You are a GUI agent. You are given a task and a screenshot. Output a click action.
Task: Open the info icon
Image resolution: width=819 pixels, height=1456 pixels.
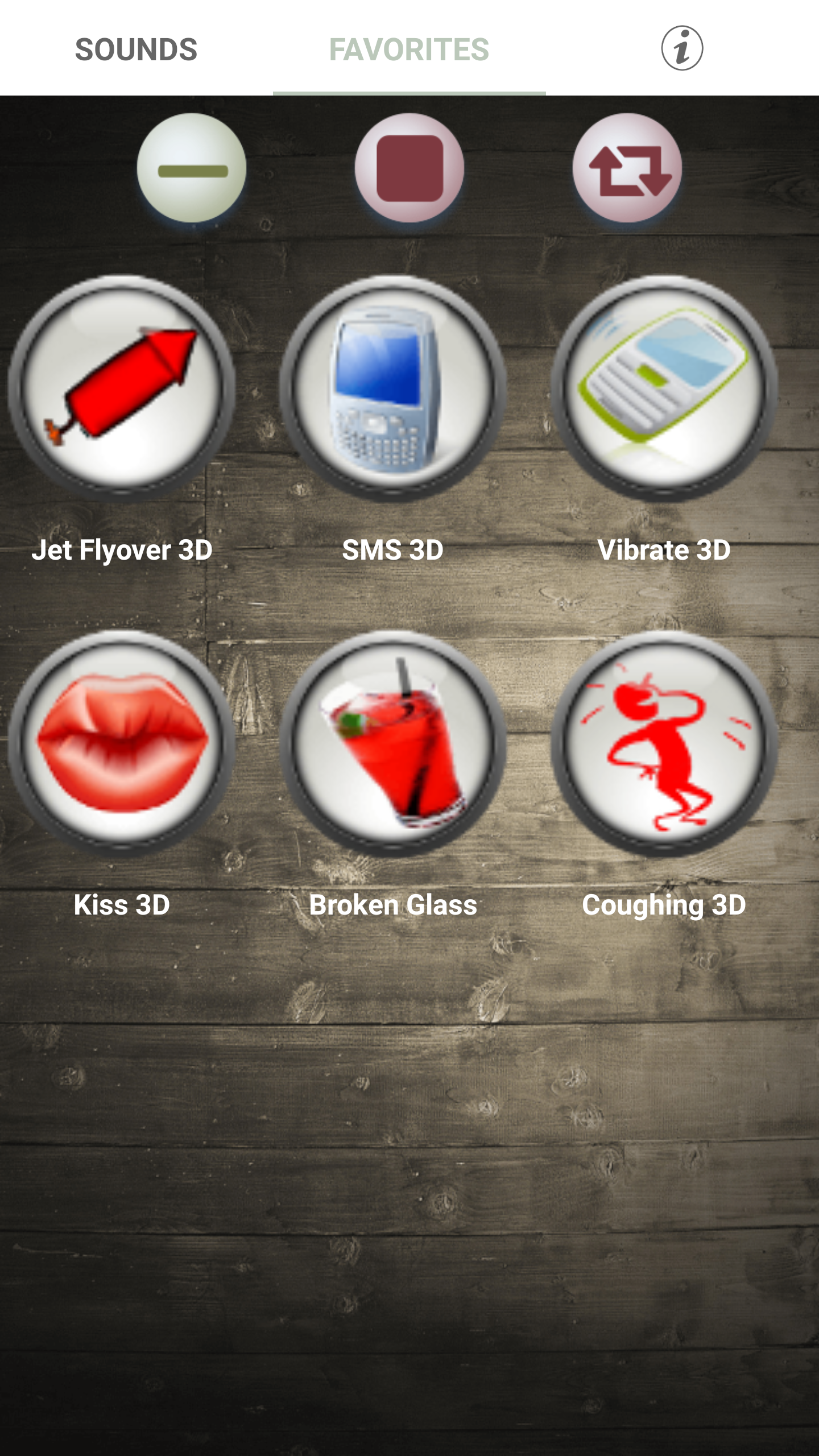pos(681,48)
